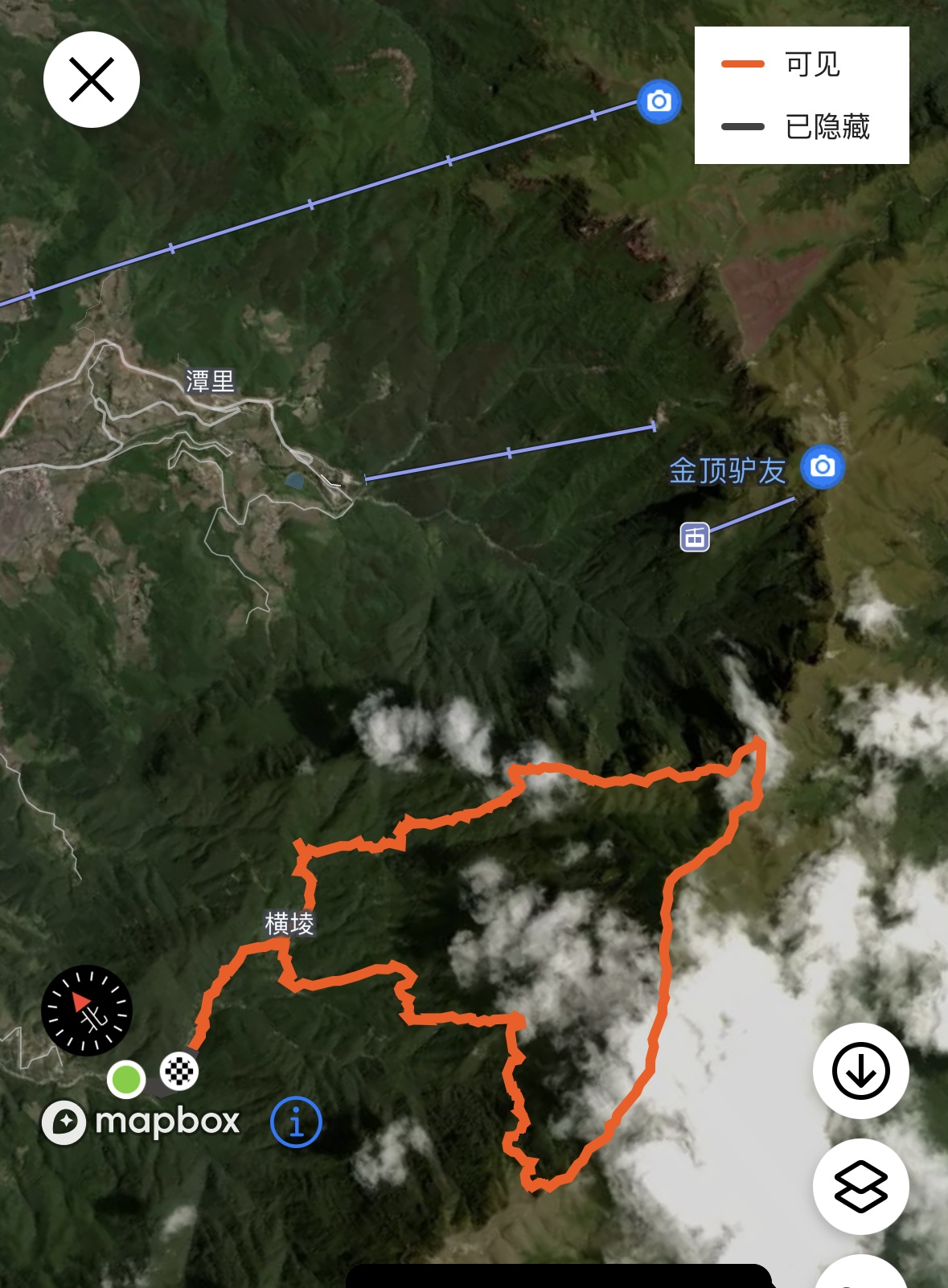Tap the camera marker near the legend

click(x=659, y=101)
